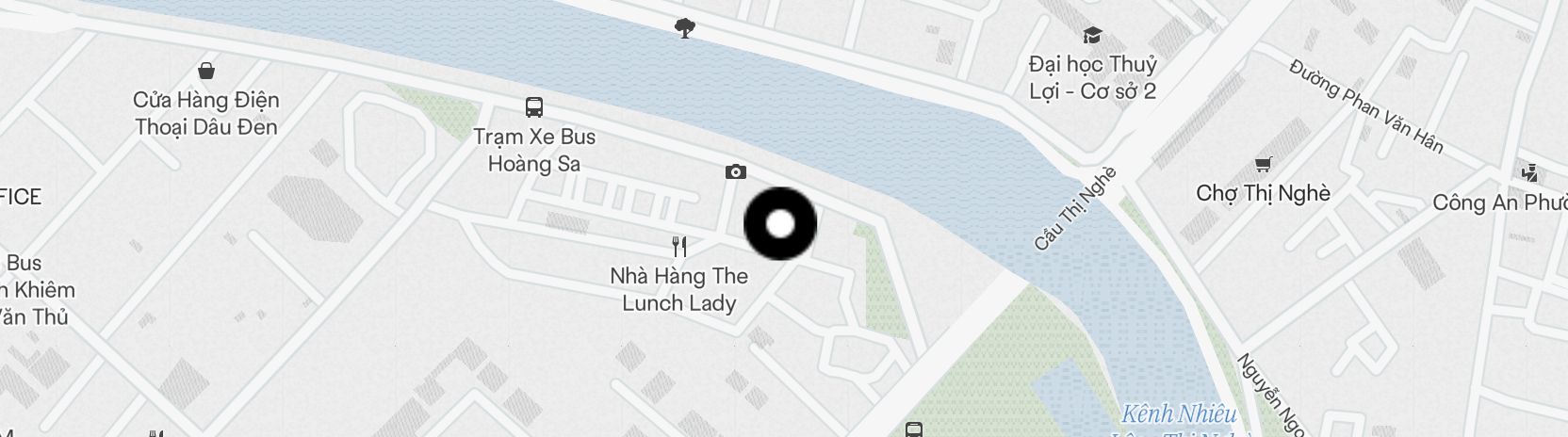Open Trạm Xe Bus Hoàng Sa bus stop
Screen dimensions: 1568x437
[x=534, y=106]
